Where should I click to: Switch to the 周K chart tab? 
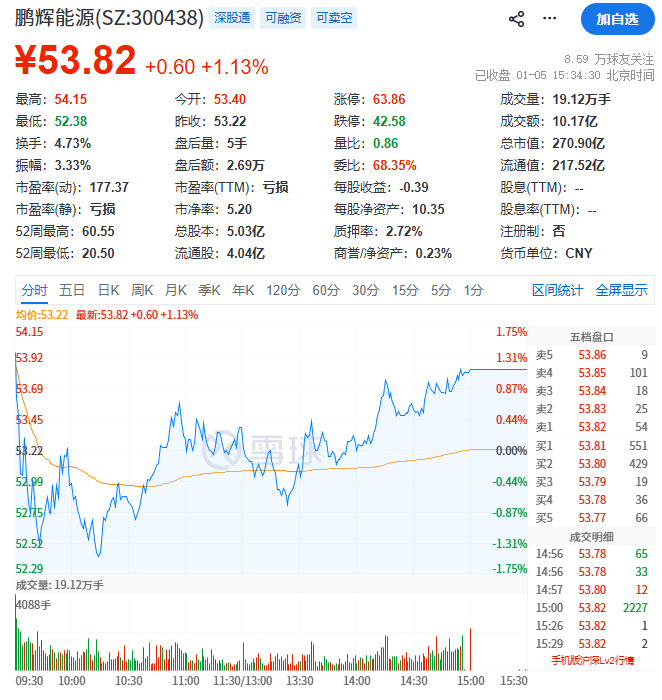pyautogui.click(x=142, y=290)
